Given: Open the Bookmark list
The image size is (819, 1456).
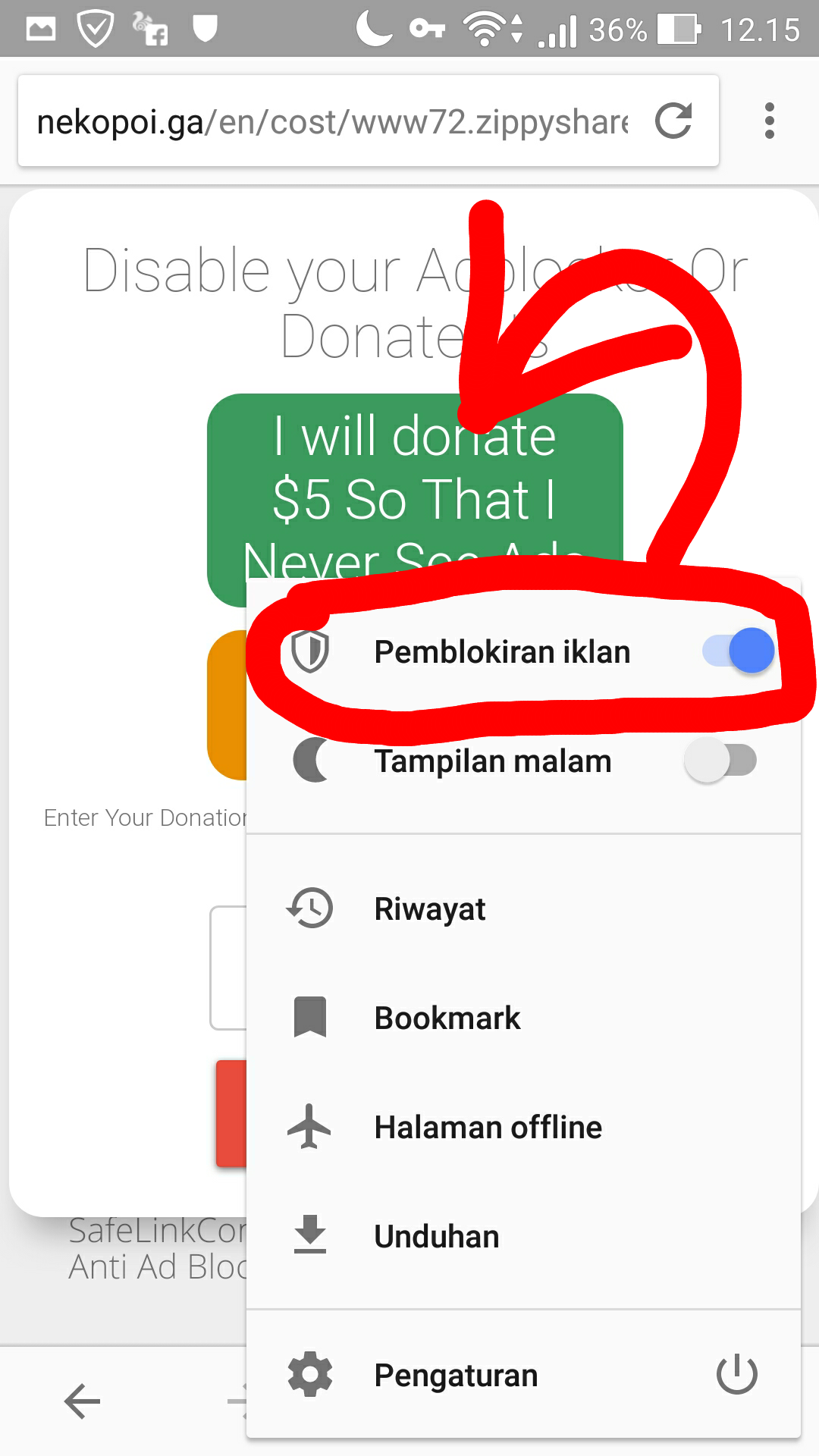Looking at the screenshot, I should coord(447,1018).
